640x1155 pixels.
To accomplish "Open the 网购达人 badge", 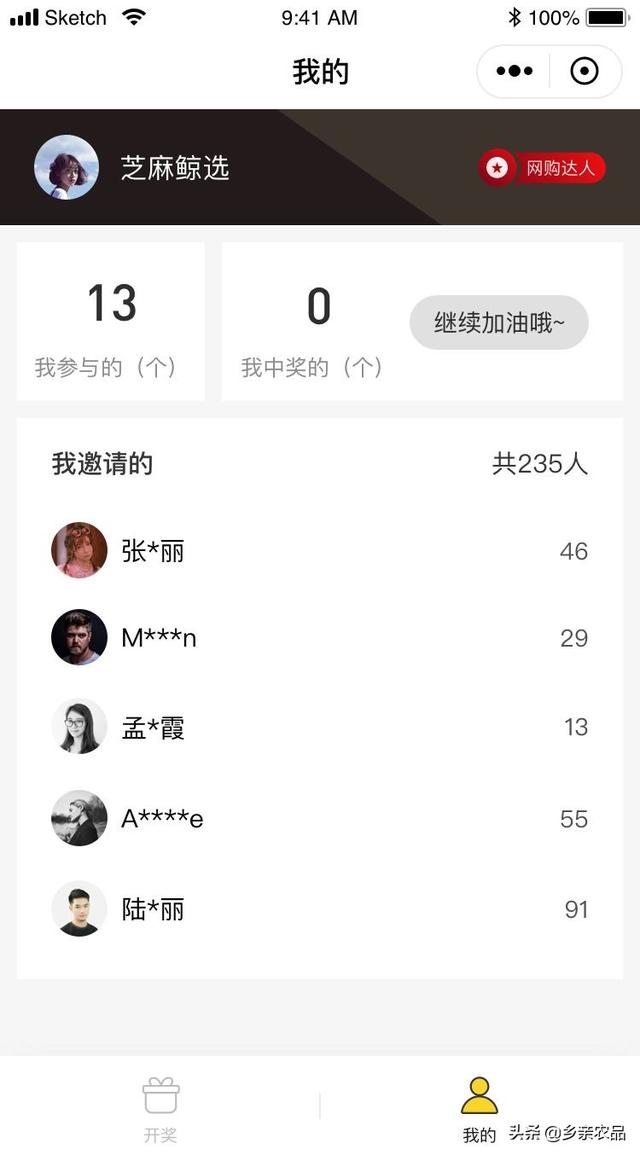I will [542, 168].
